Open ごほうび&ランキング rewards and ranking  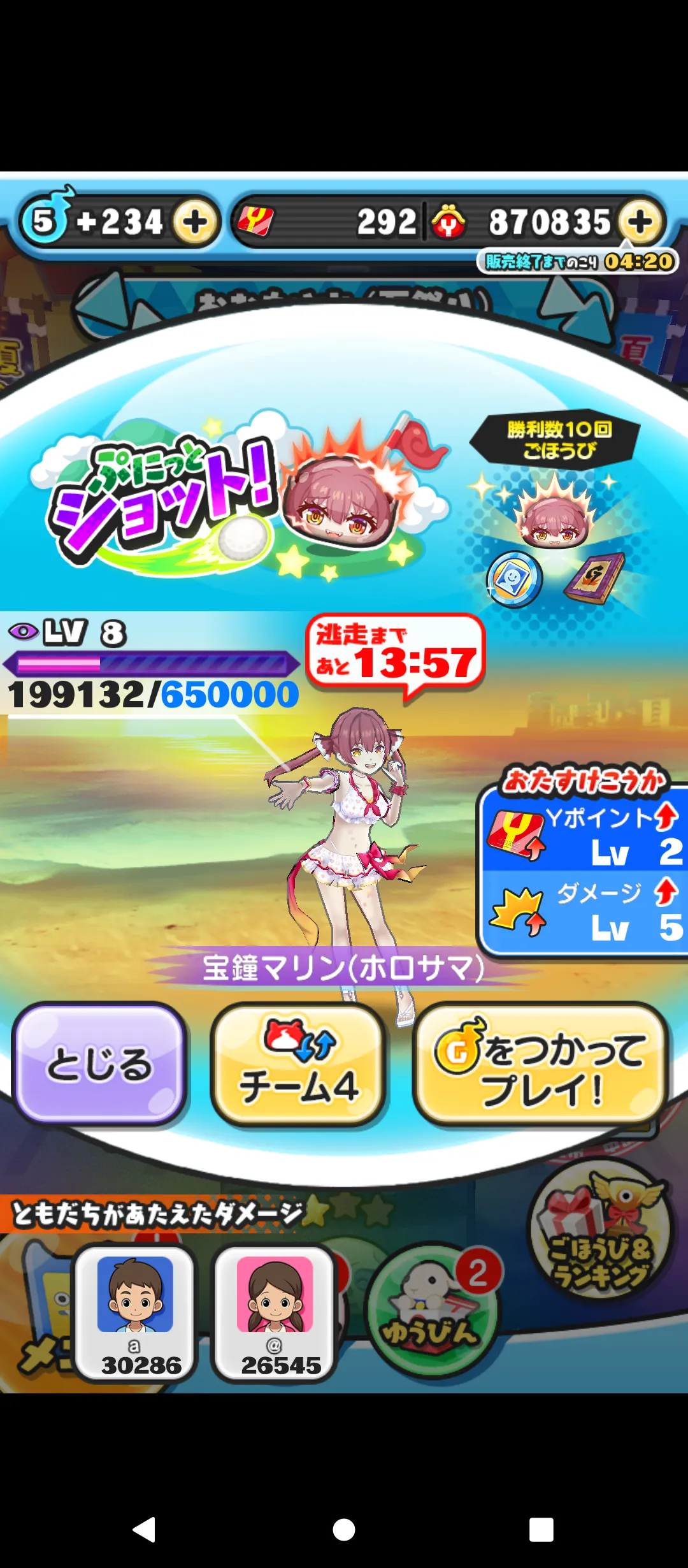coord(601,1232)
